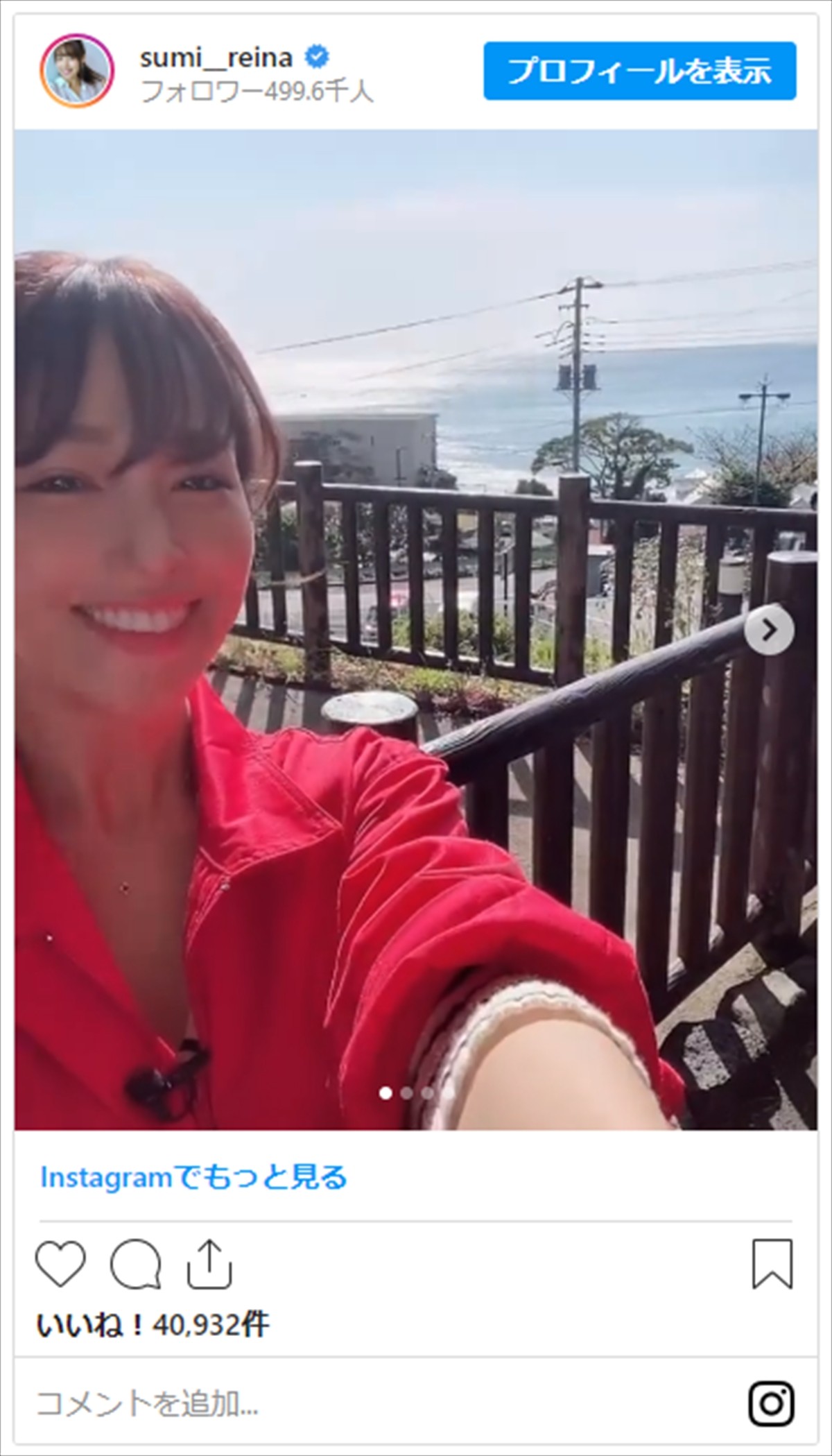Image resolution: width=832 pixels, height=1456 pixels.
Task: Open the sumi__reina username link
Action: (216, 58)
